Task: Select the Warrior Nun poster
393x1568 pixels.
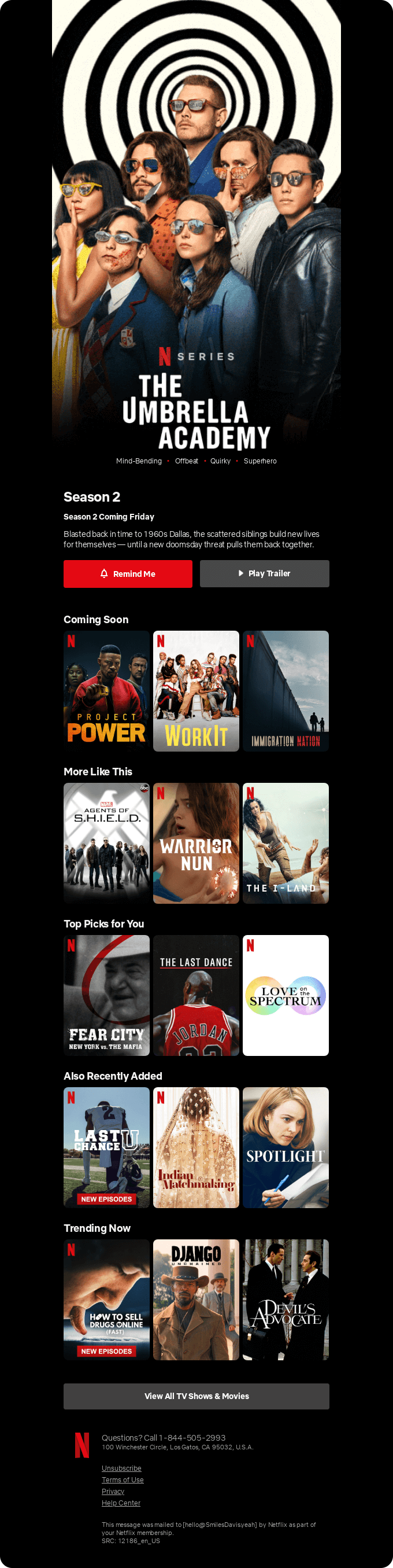Action: [x=196, y=843]
